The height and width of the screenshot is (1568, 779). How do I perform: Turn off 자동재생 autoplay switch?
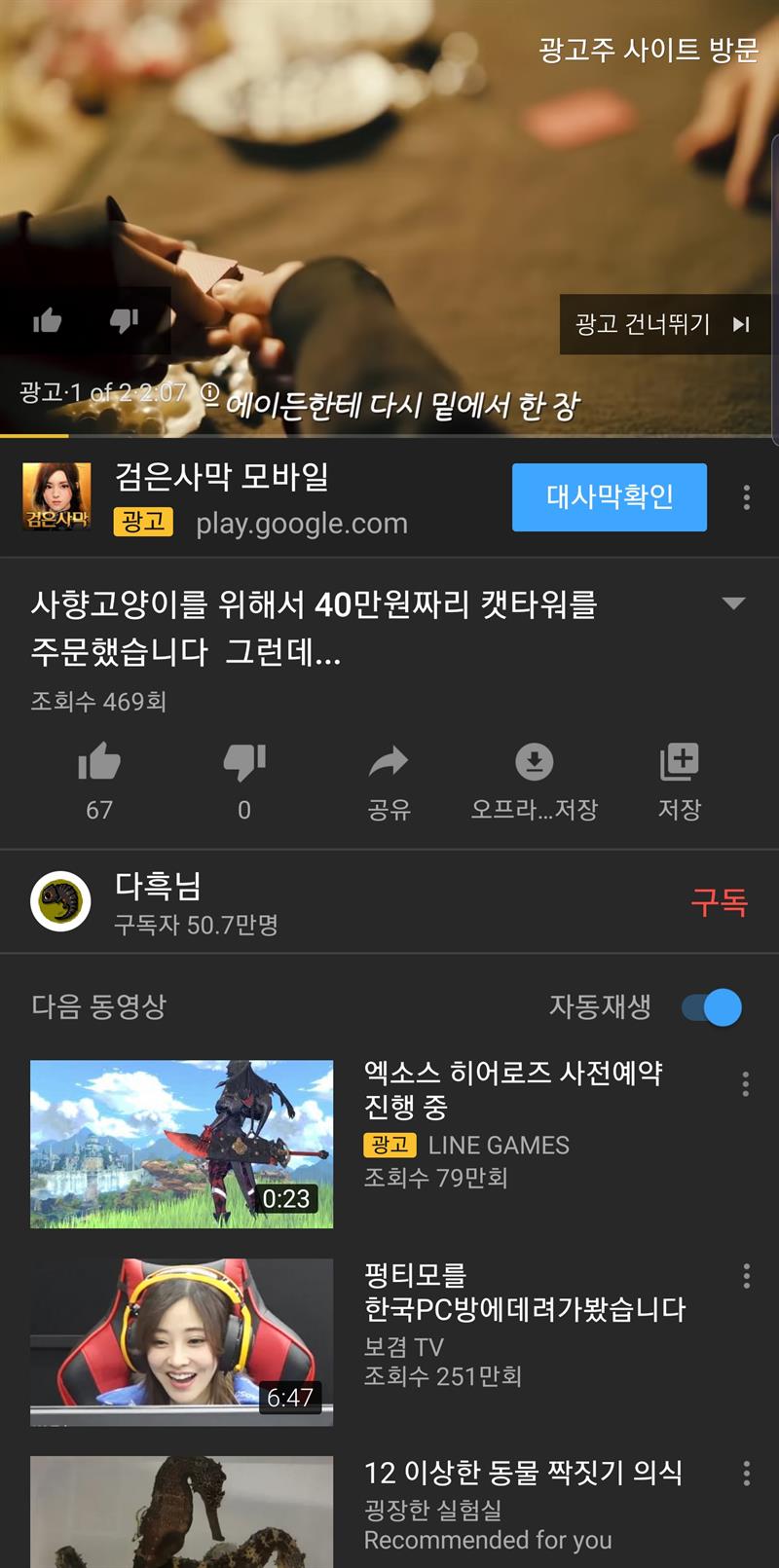tap(713, 1007)
